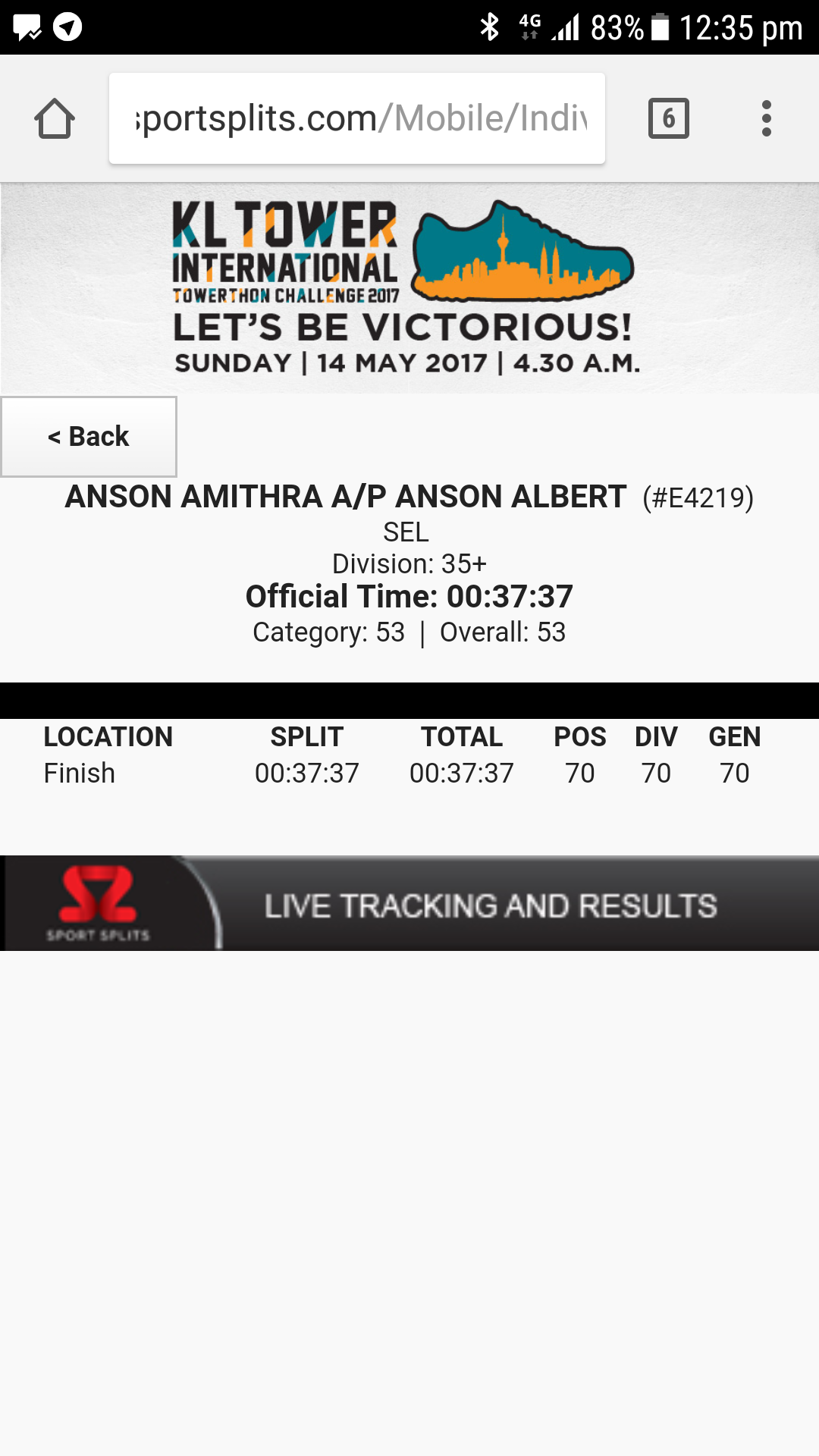Tap the sportsplits.com URL address bar

(x=357, y=118)
